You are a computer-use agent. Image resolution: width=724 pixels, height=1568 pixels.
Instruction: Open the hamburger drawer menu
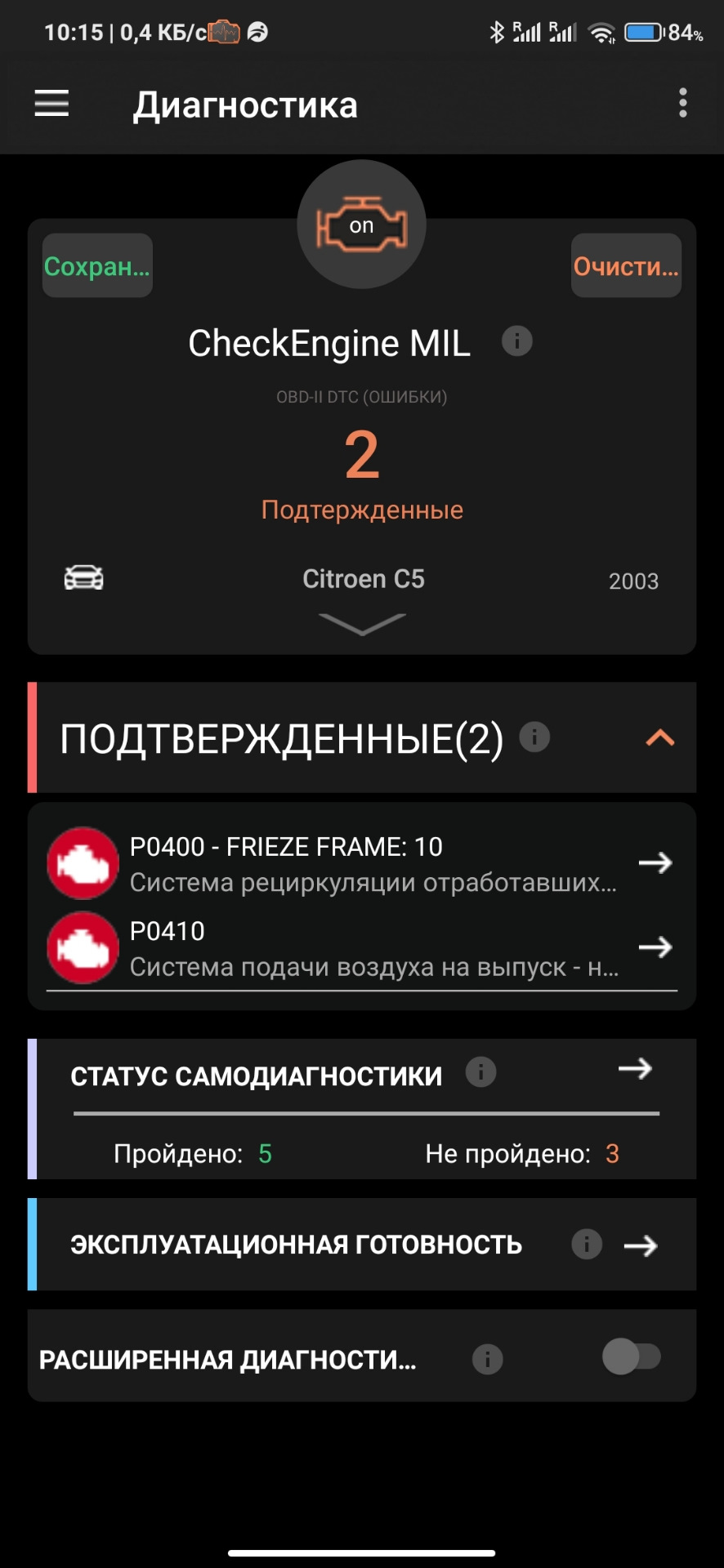(51, 104)
